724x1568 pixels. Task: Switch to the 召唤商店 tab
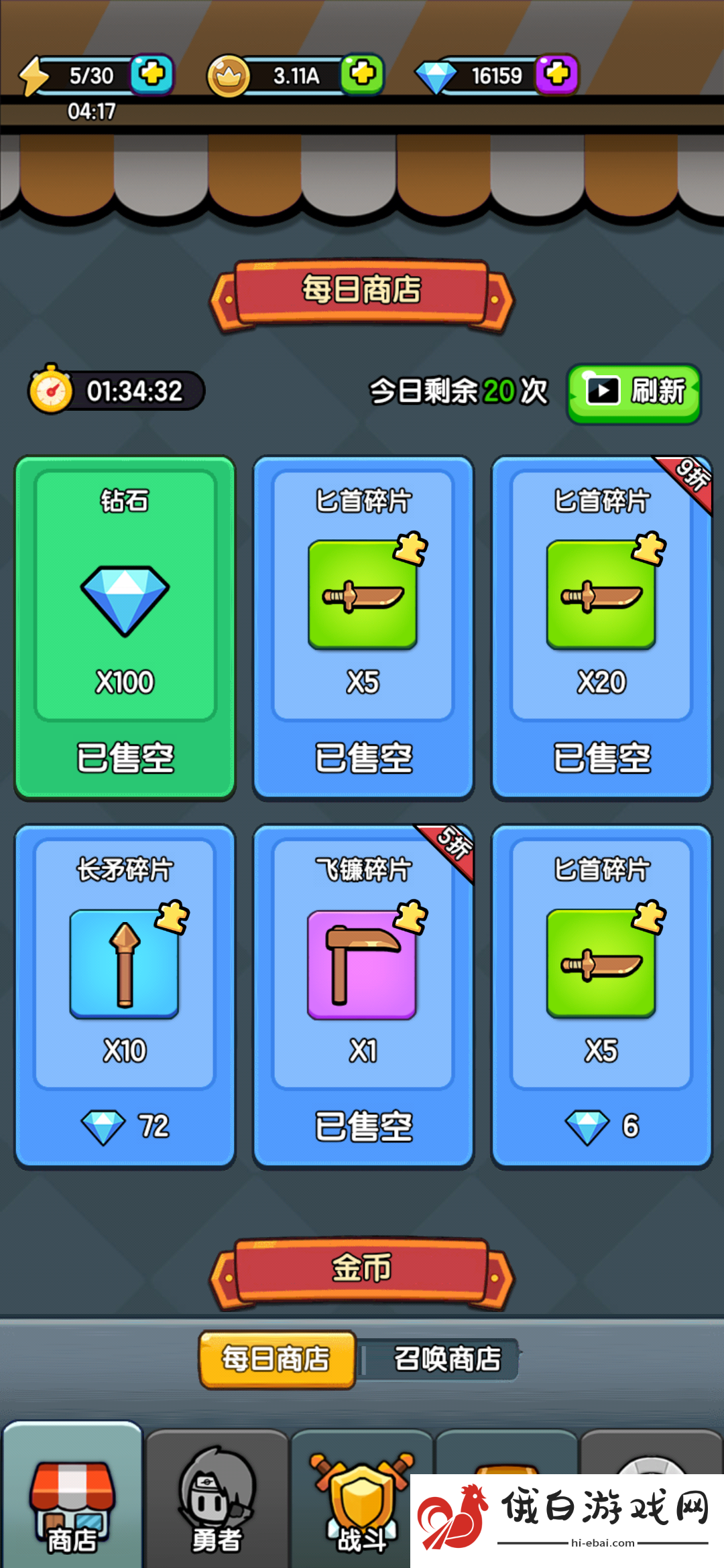coord(446,1359)
